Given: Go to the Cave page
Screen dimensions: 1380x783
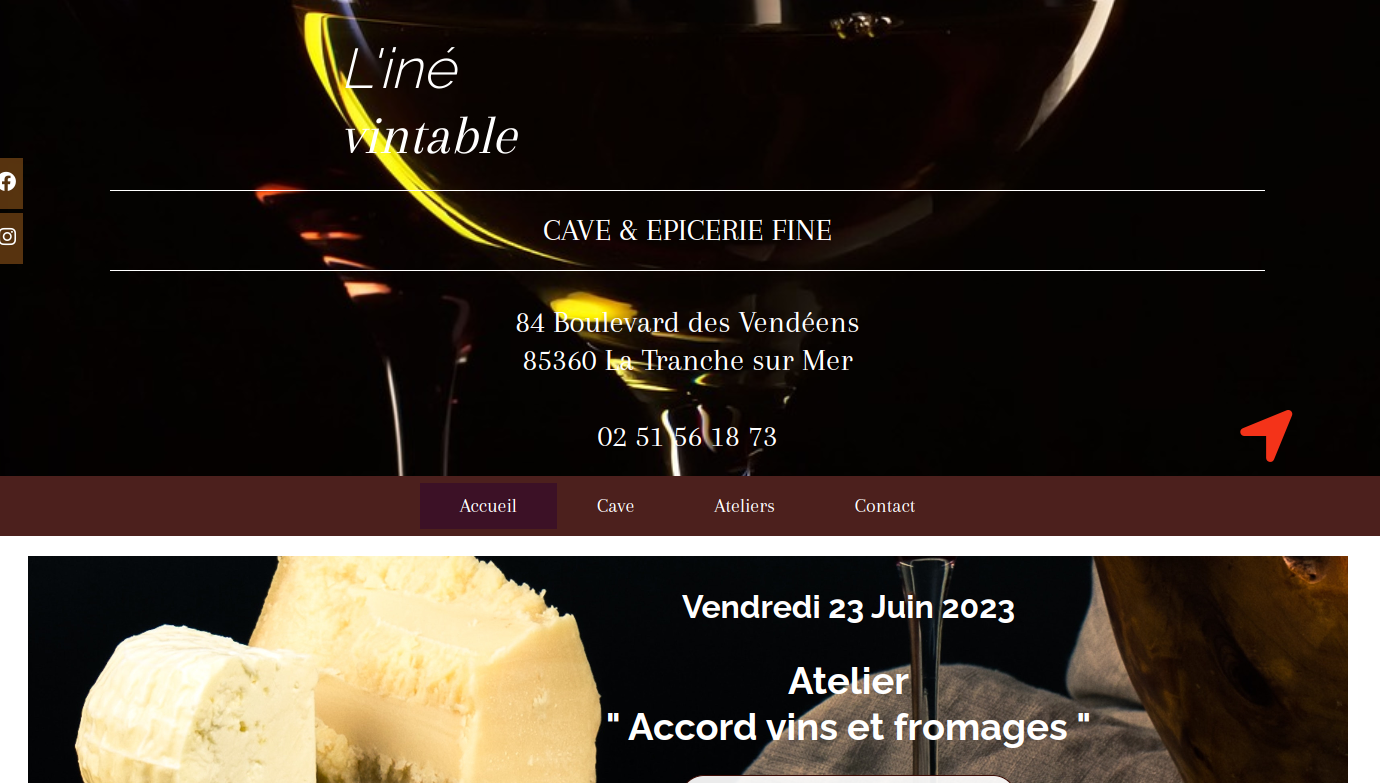Looking at the screenshot, I should pos(615,506).
